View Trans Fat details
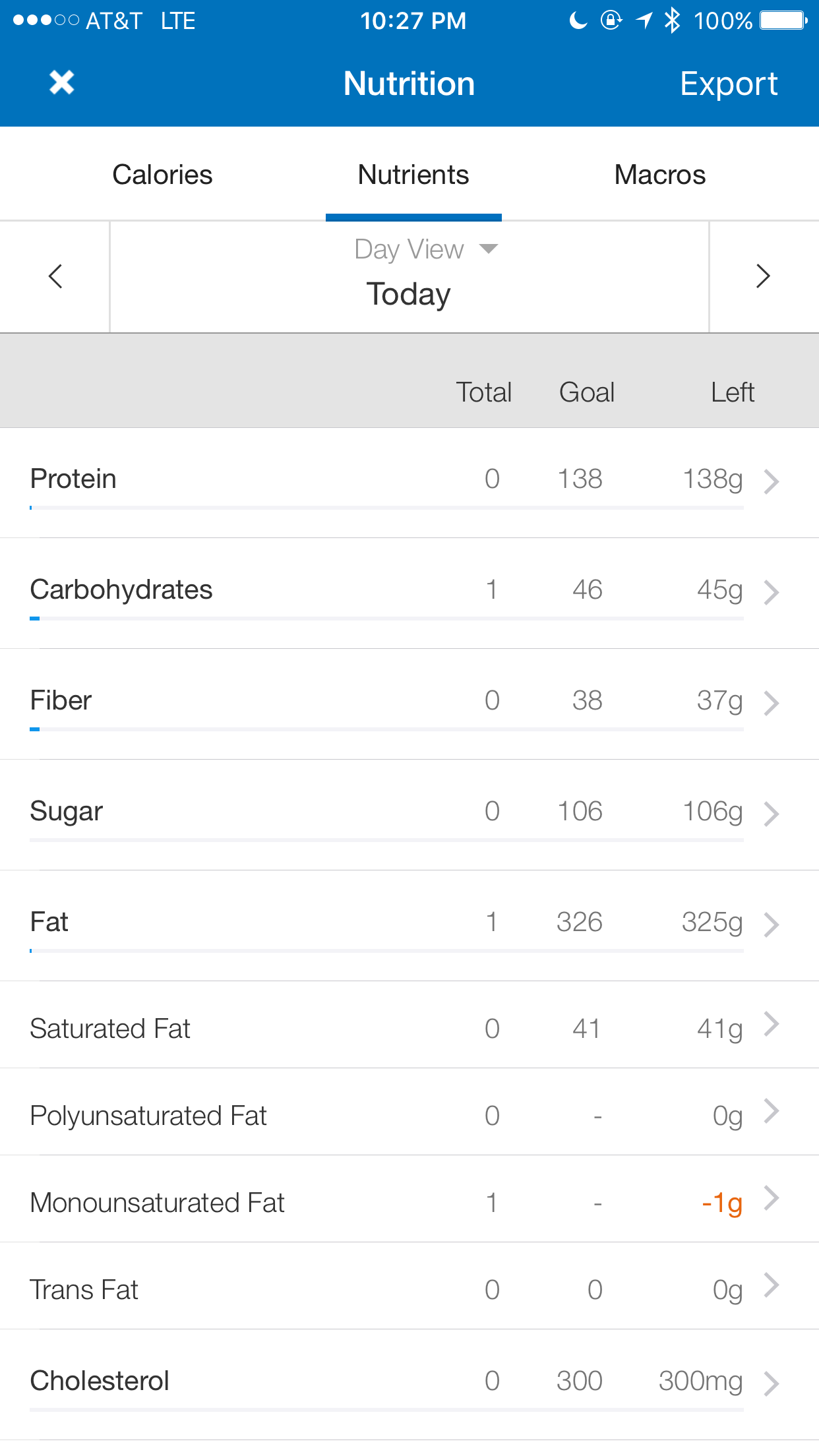Screen dimensions: 819x1456 (x=409, y=1286)
